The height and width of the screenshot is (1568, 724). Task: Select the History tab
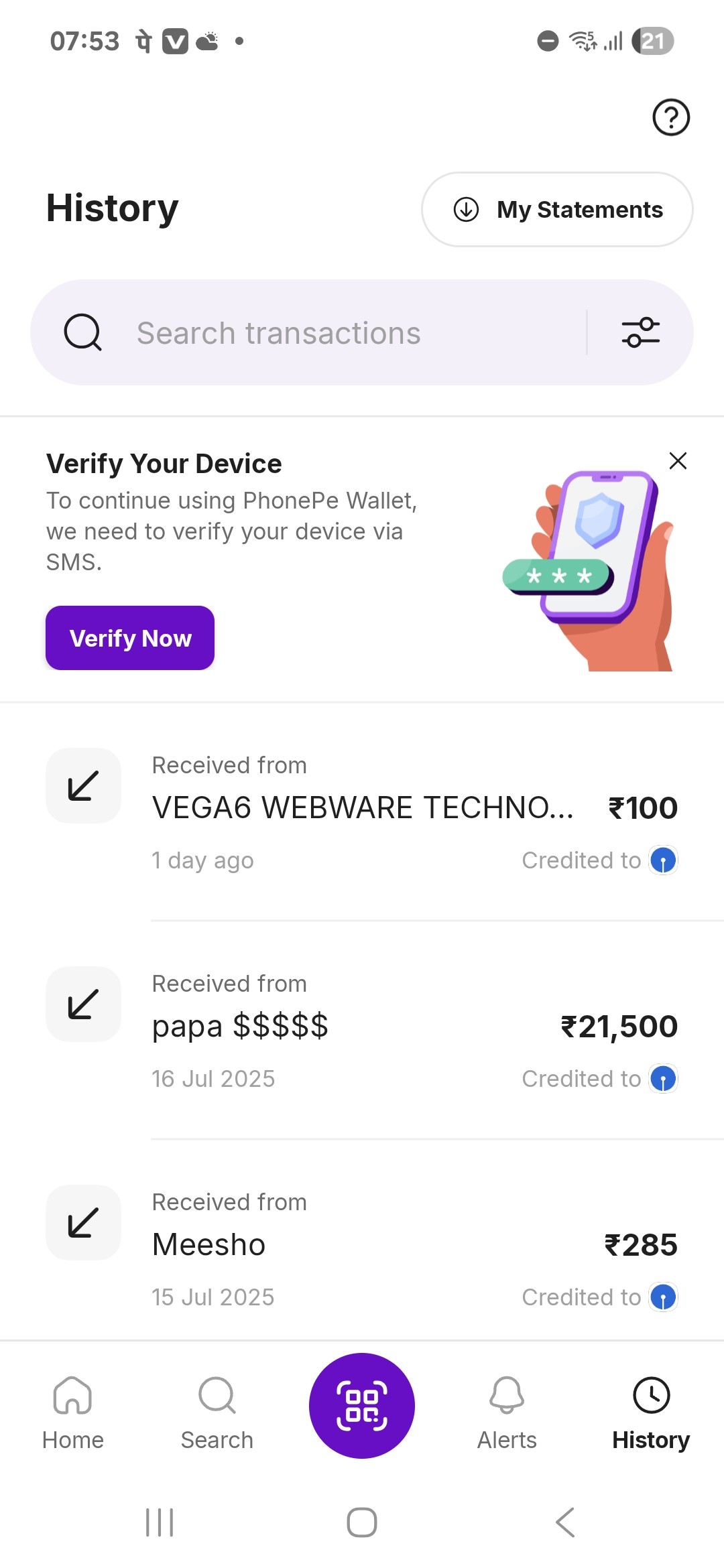pyautogui.click(x=651, y=1411)
